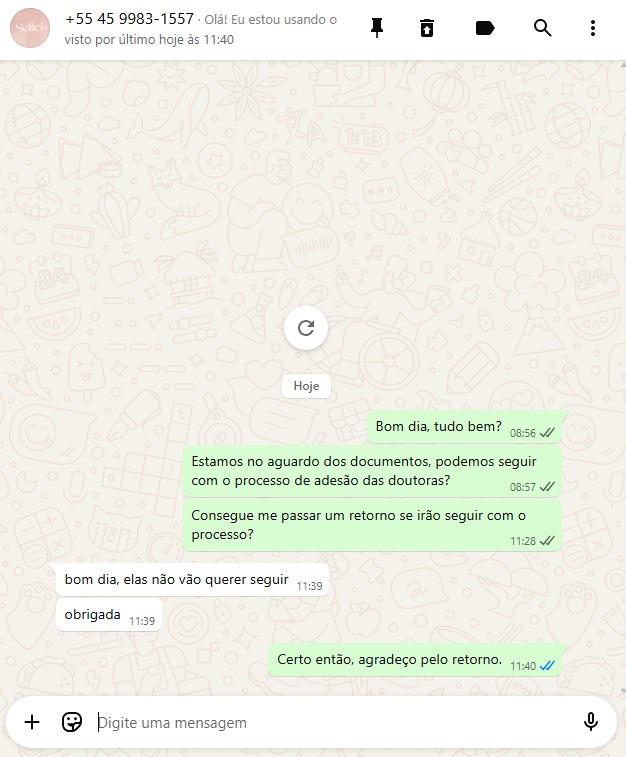This screenshot has width=626, height=757.
Task: Open the label tag icon
Action: point(485,28)
